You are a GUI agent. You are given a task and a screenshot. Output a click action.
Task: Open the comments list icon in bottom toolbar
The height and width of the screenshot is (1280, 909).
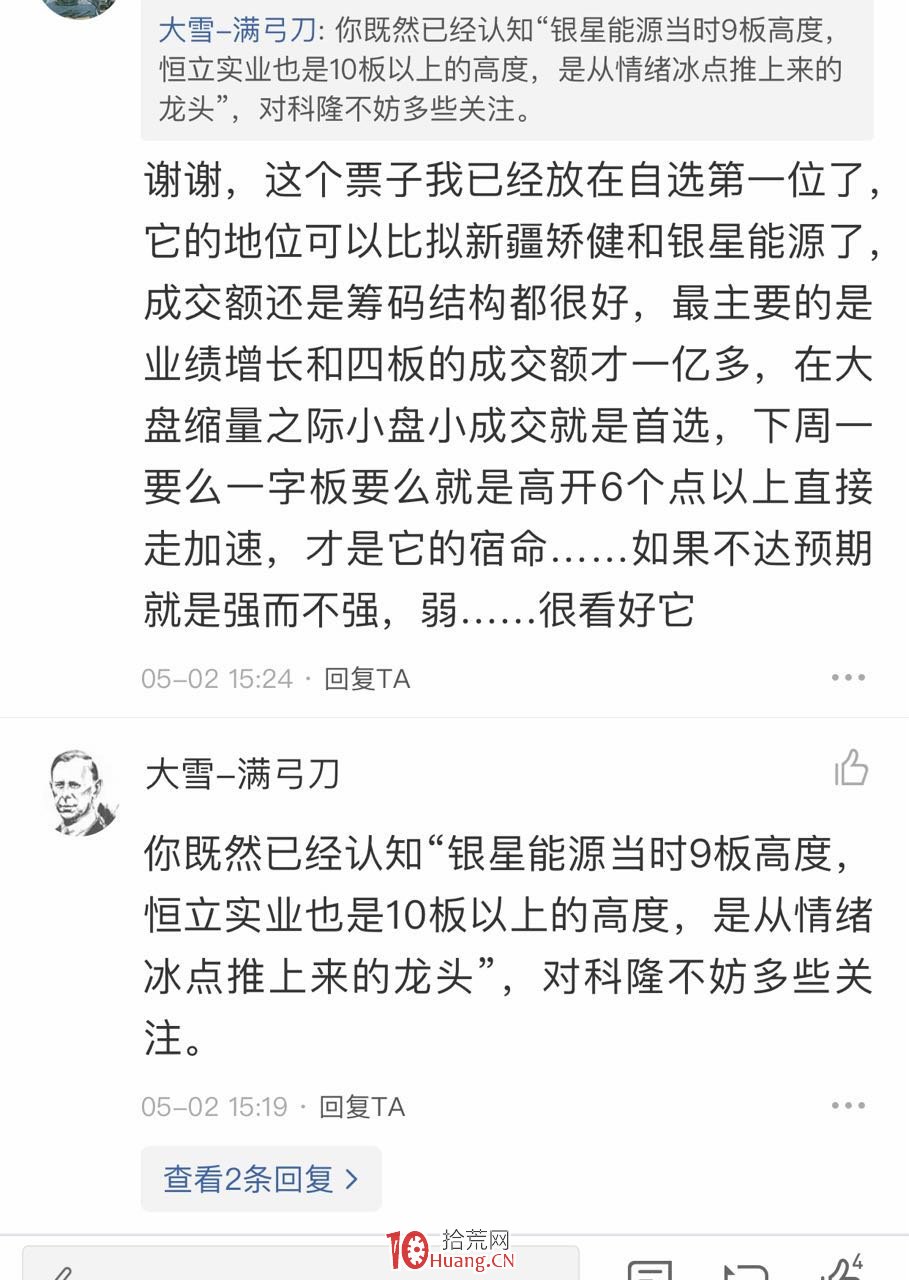point(650,1273)
